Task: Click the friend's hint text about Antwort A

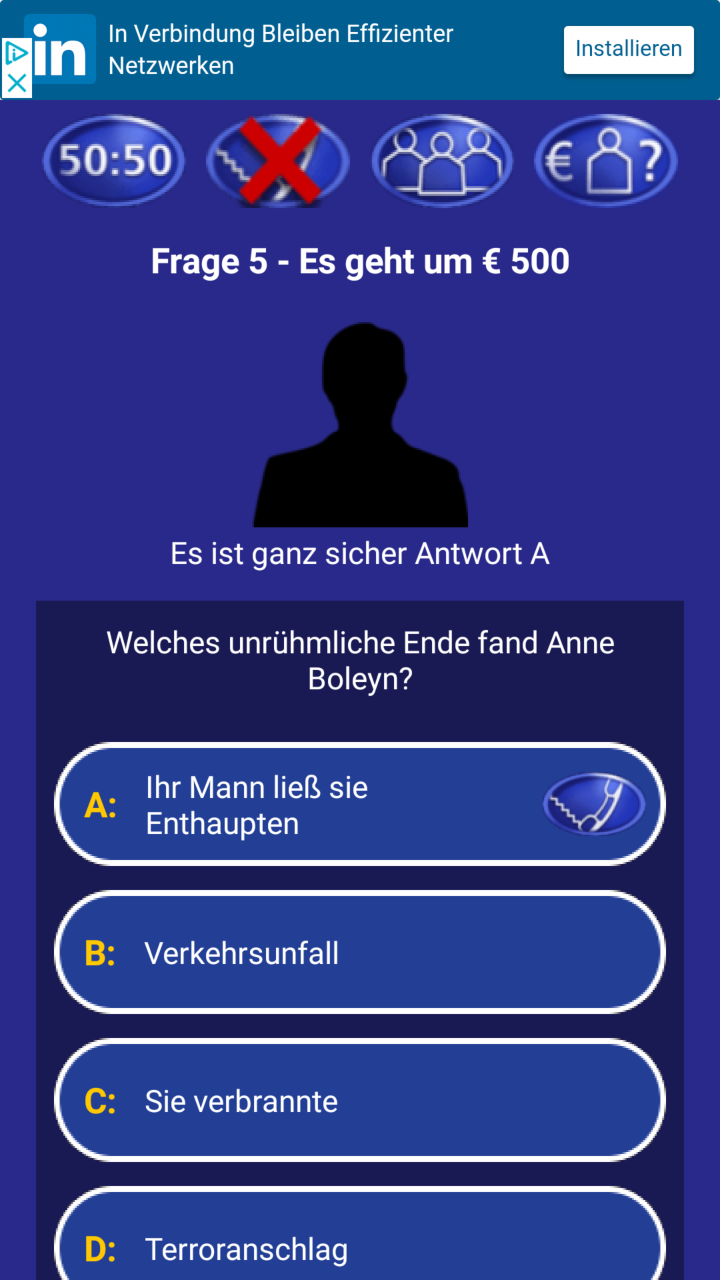Action: [360, 553]
